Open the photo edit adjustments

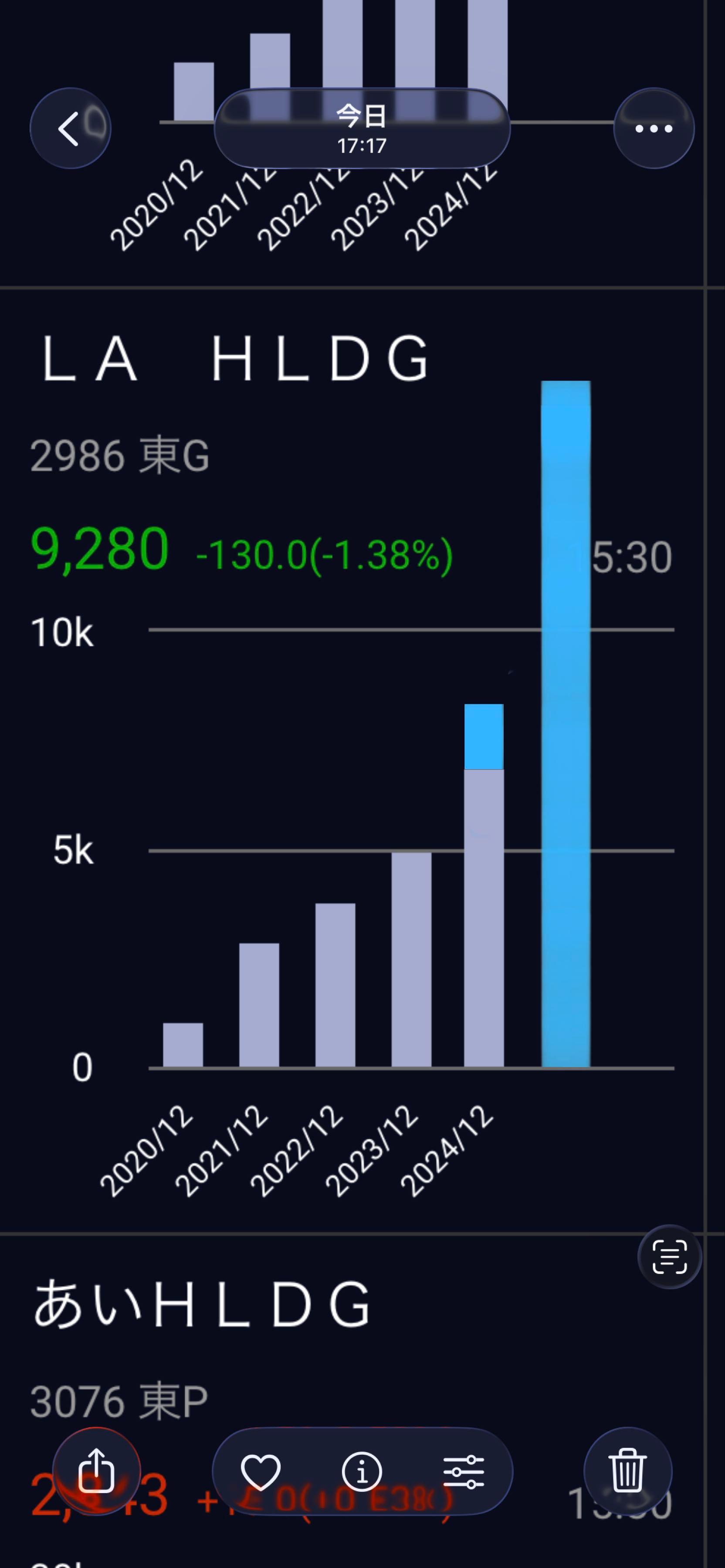coord(463,1472)
